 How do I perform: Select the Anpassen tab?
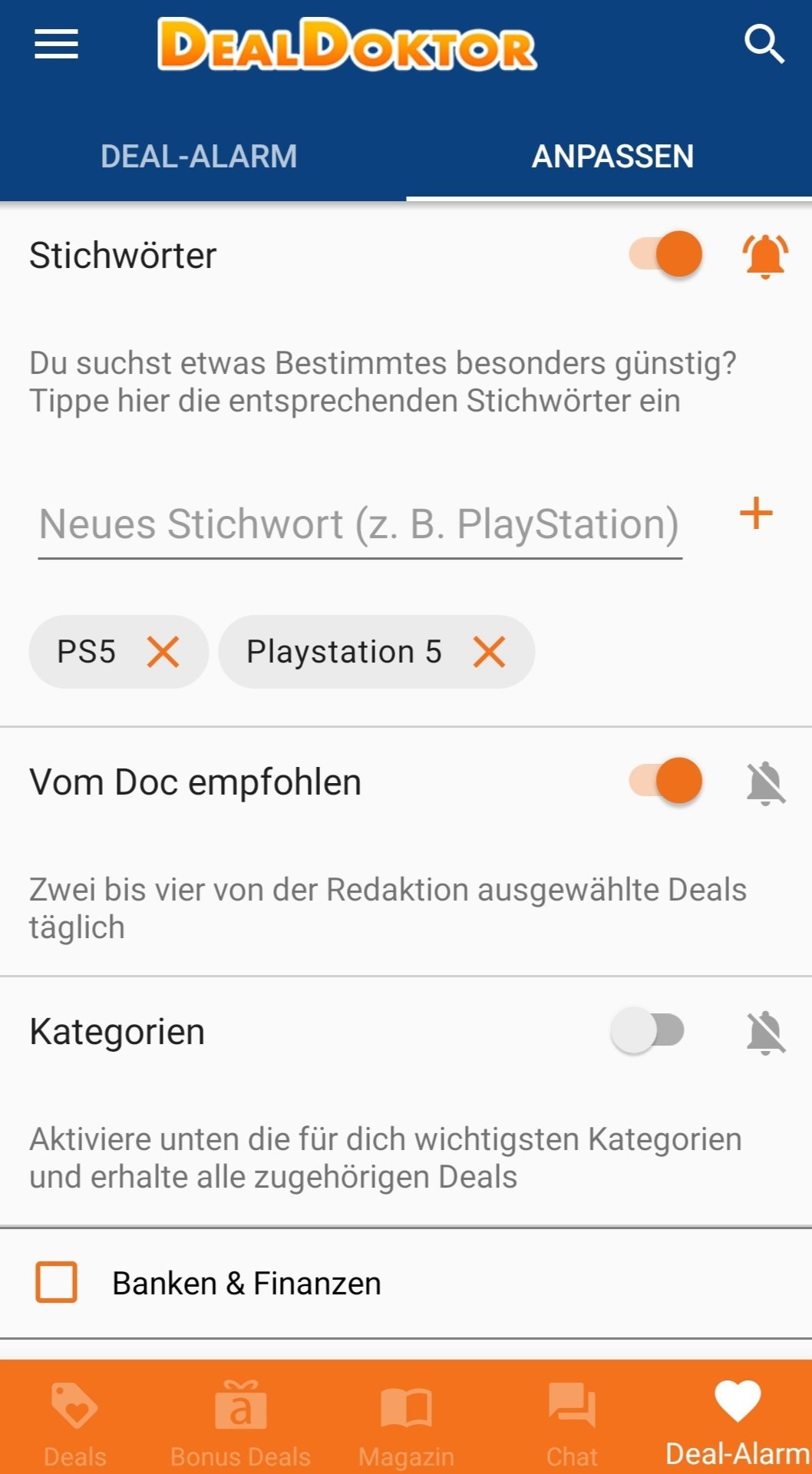(612, 157)
